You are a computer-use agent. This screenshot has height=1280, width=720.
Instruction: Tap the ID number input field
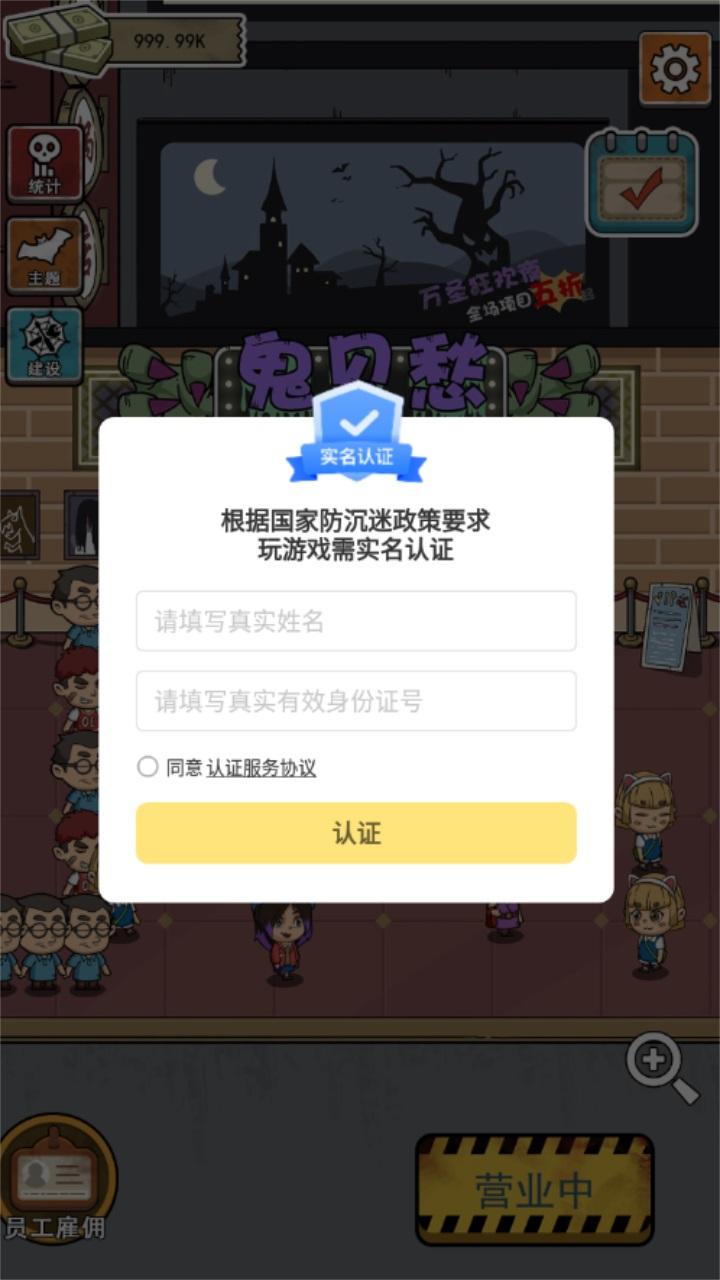point(356,701)
